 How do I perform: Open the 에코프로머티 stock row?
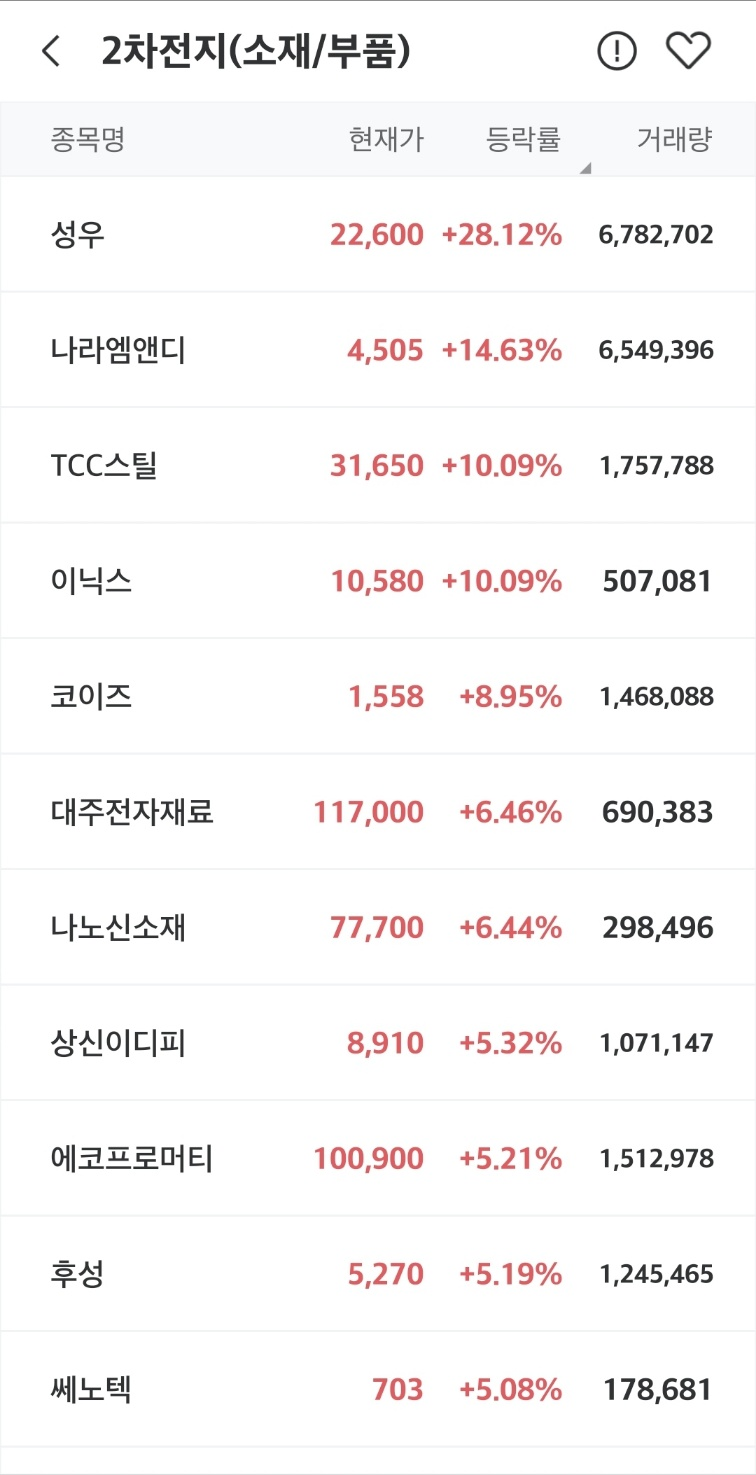(x=378, y=1159)
